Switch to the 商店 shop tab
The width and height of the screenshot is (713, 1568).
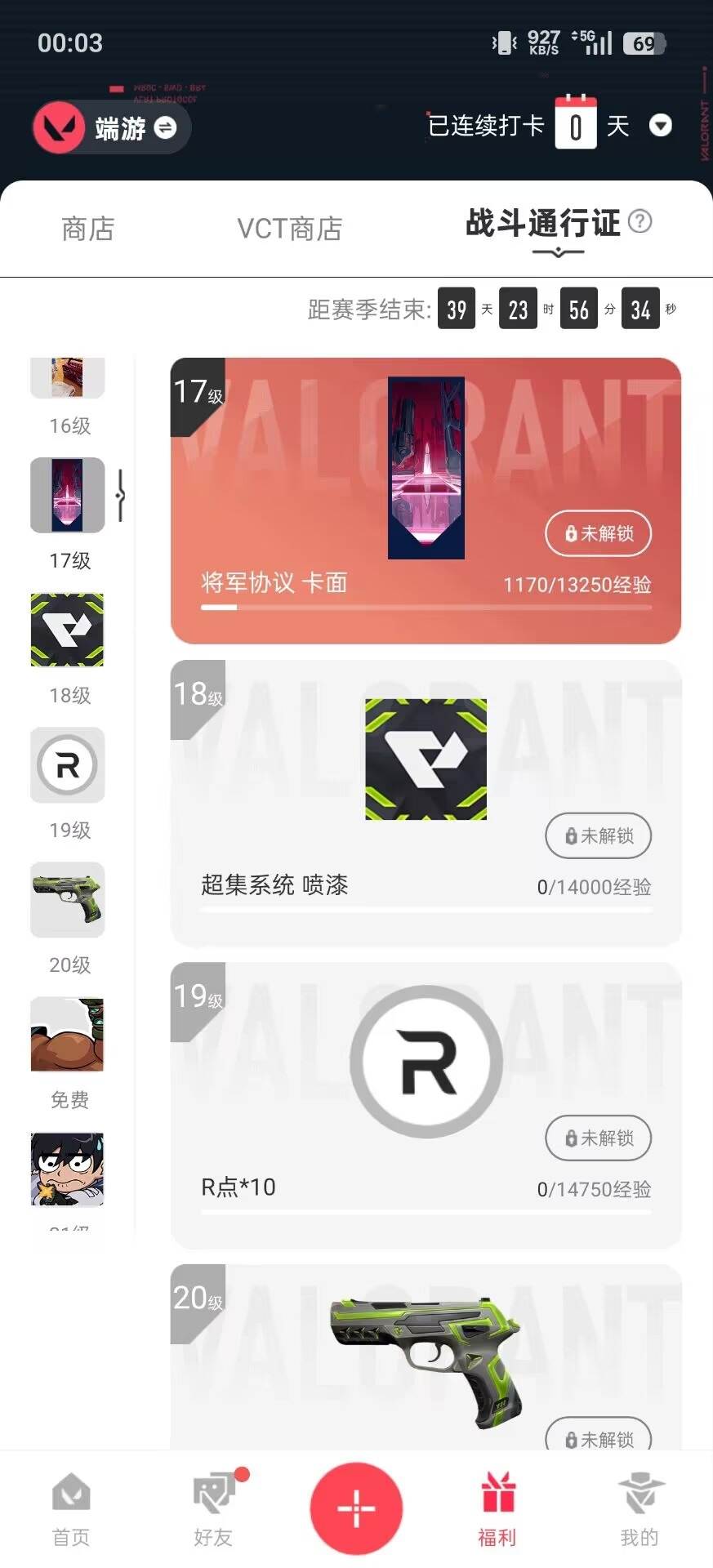tap(87, 229)
